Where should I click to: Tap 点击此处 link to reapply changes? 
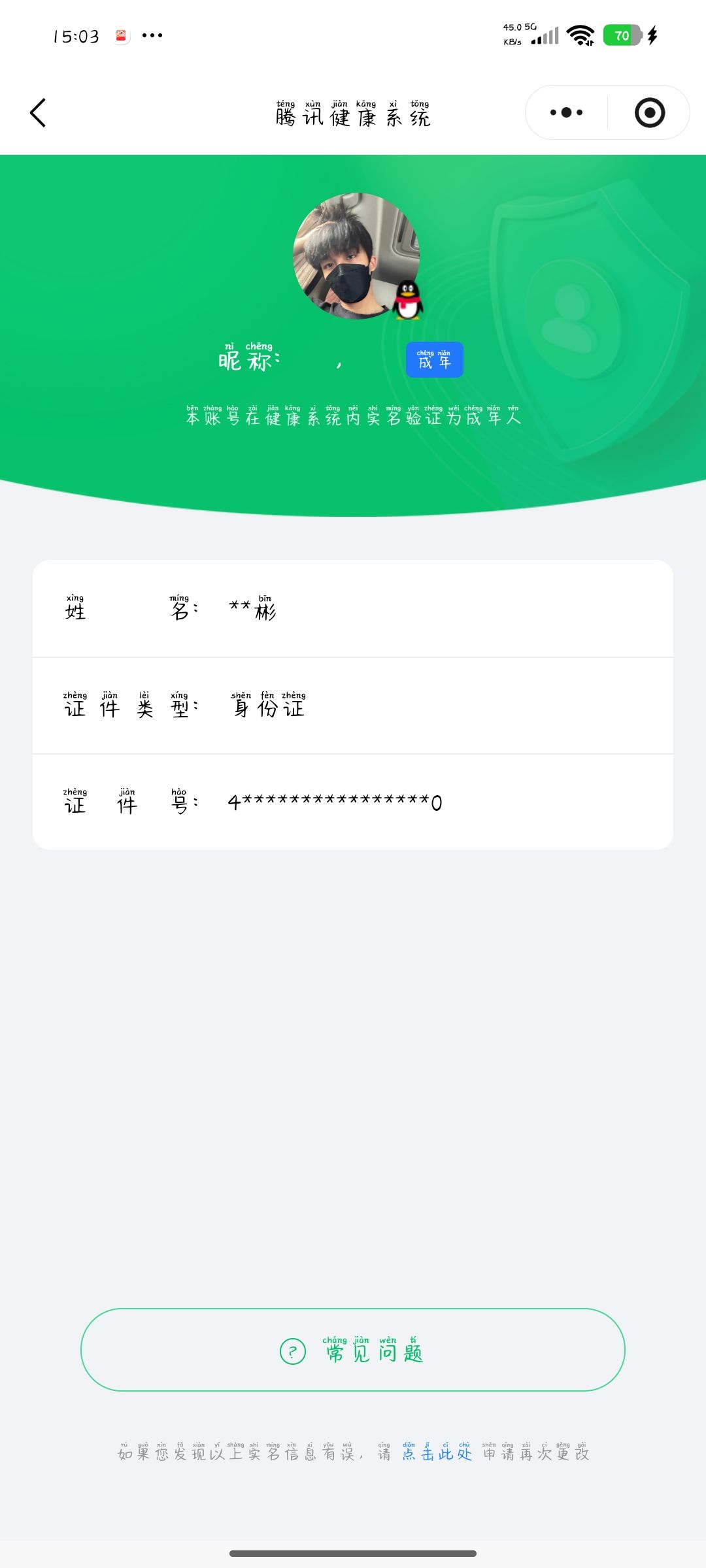coord(437,1453)
